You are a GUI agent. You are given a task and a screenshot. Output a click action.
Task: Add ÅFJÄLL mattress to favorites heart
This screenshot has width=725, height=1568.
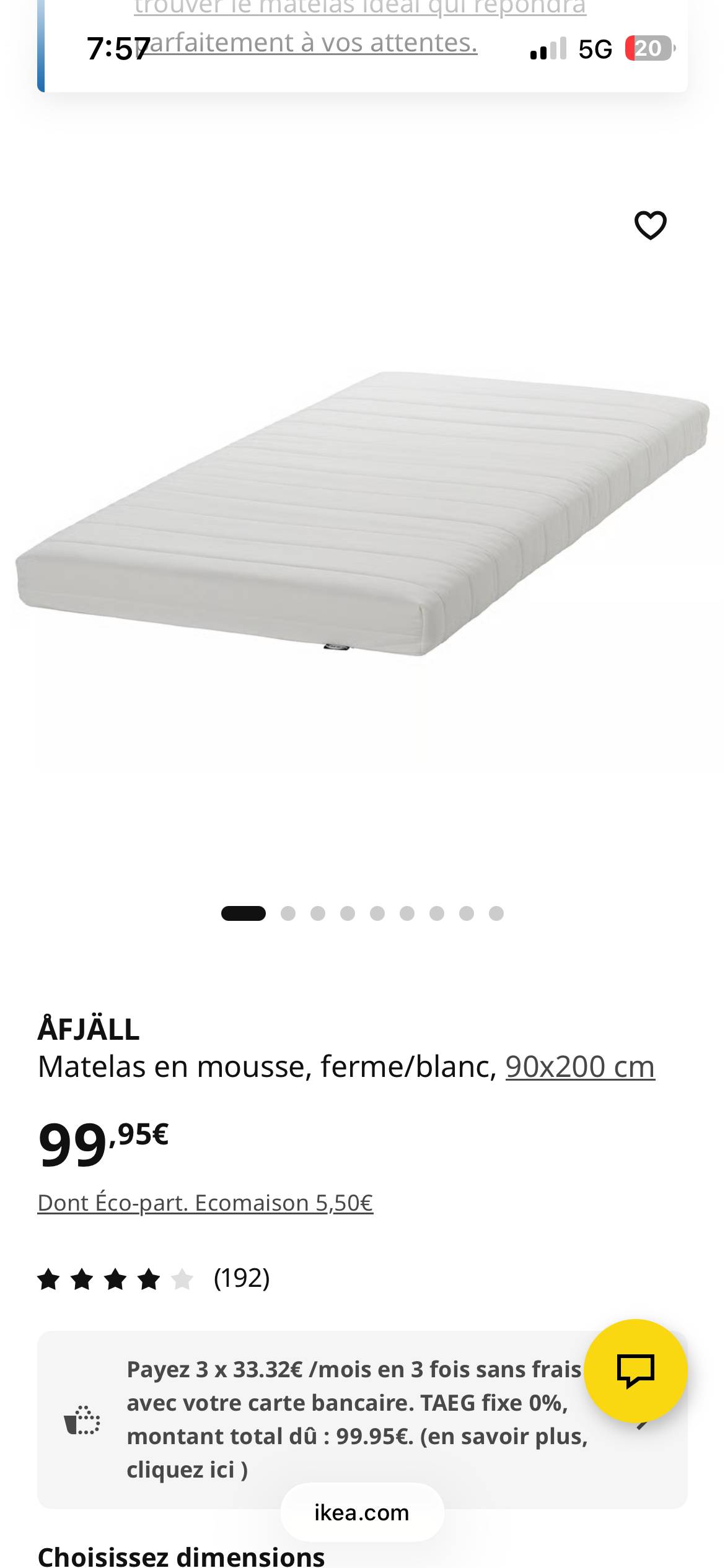[x=650, y=225]
